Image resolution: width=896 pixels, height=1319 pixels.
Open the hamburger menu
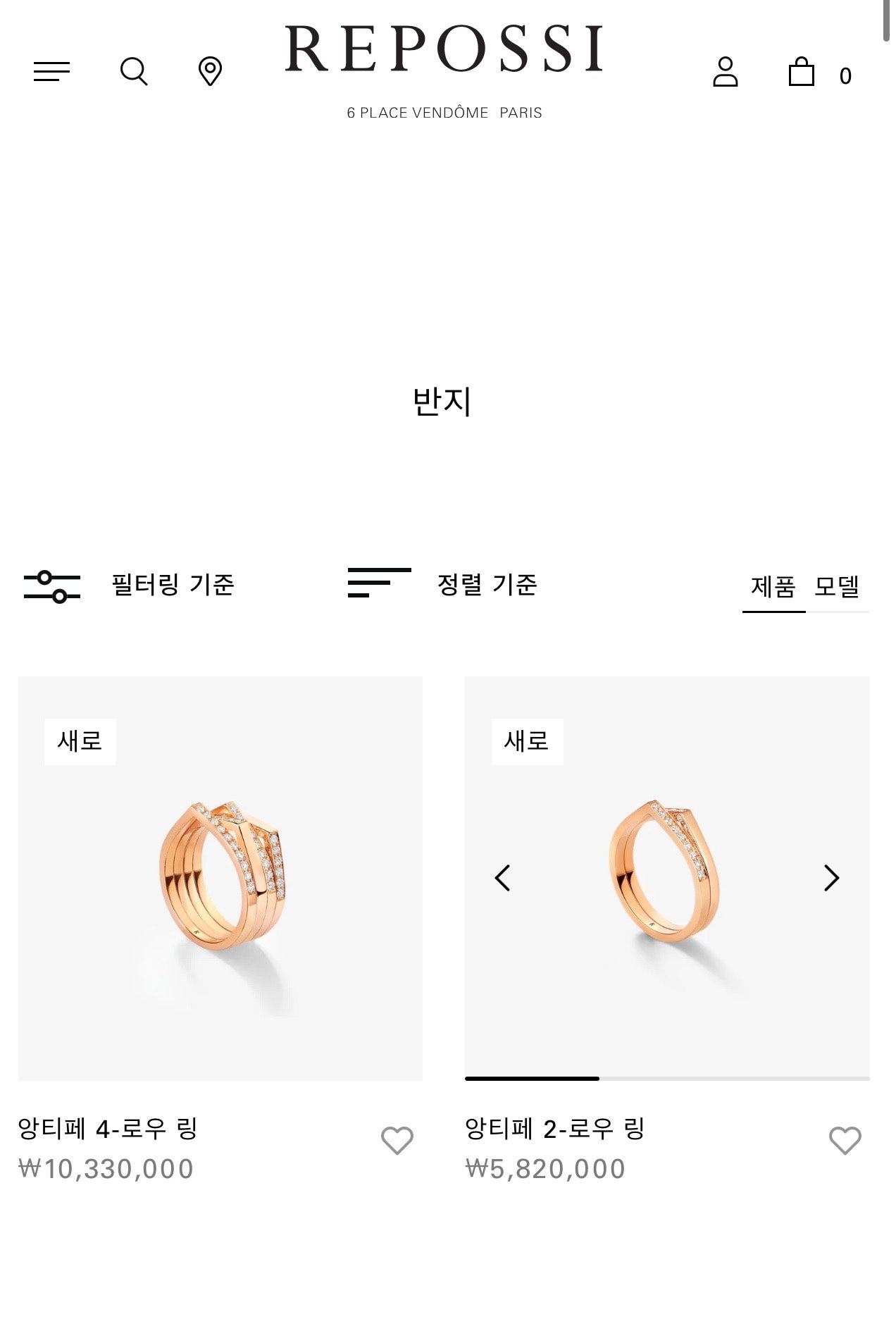tap(51, 71)
